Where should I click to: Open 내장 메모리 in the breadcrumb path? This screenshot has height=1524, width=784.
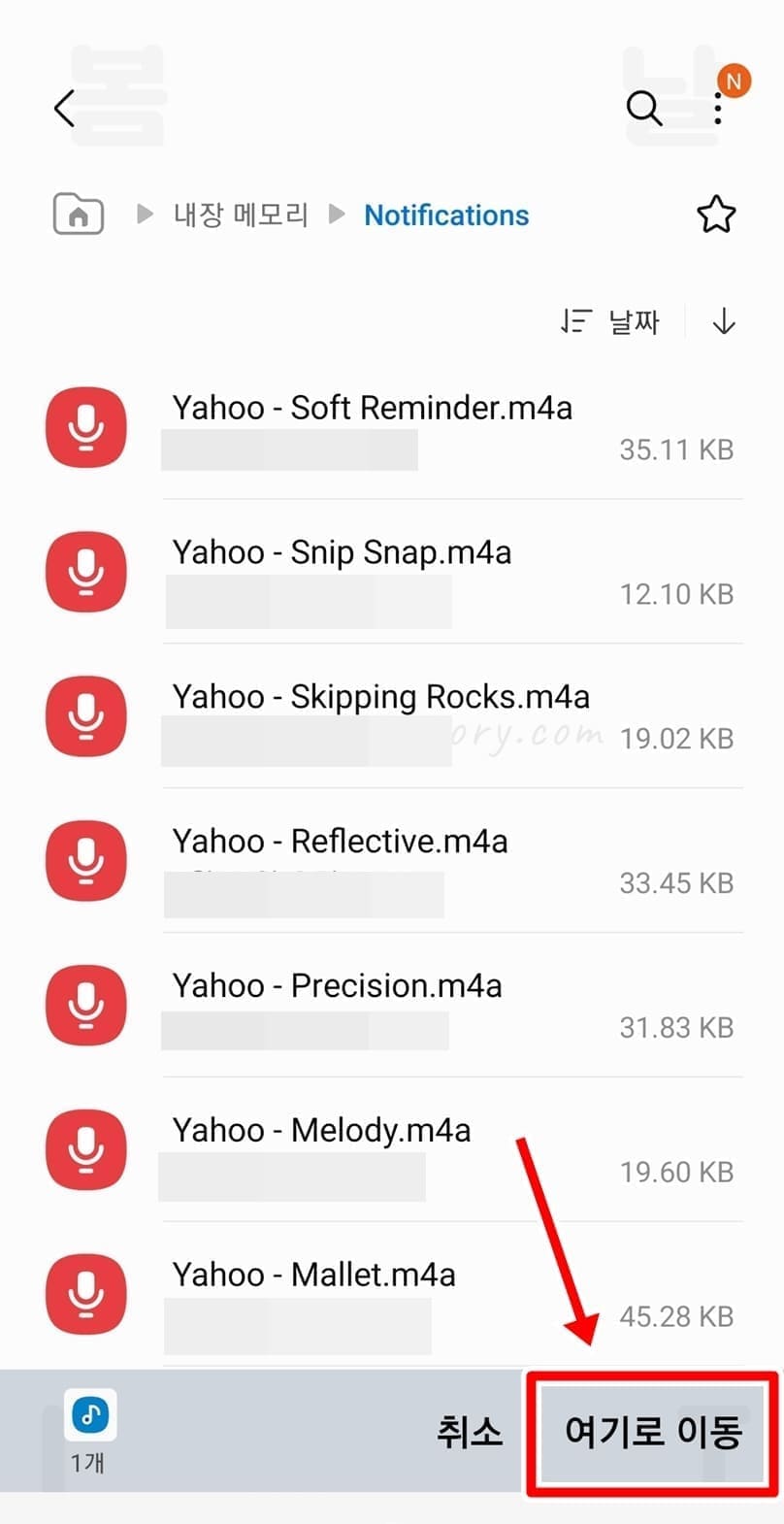click(x=241, y=215)
